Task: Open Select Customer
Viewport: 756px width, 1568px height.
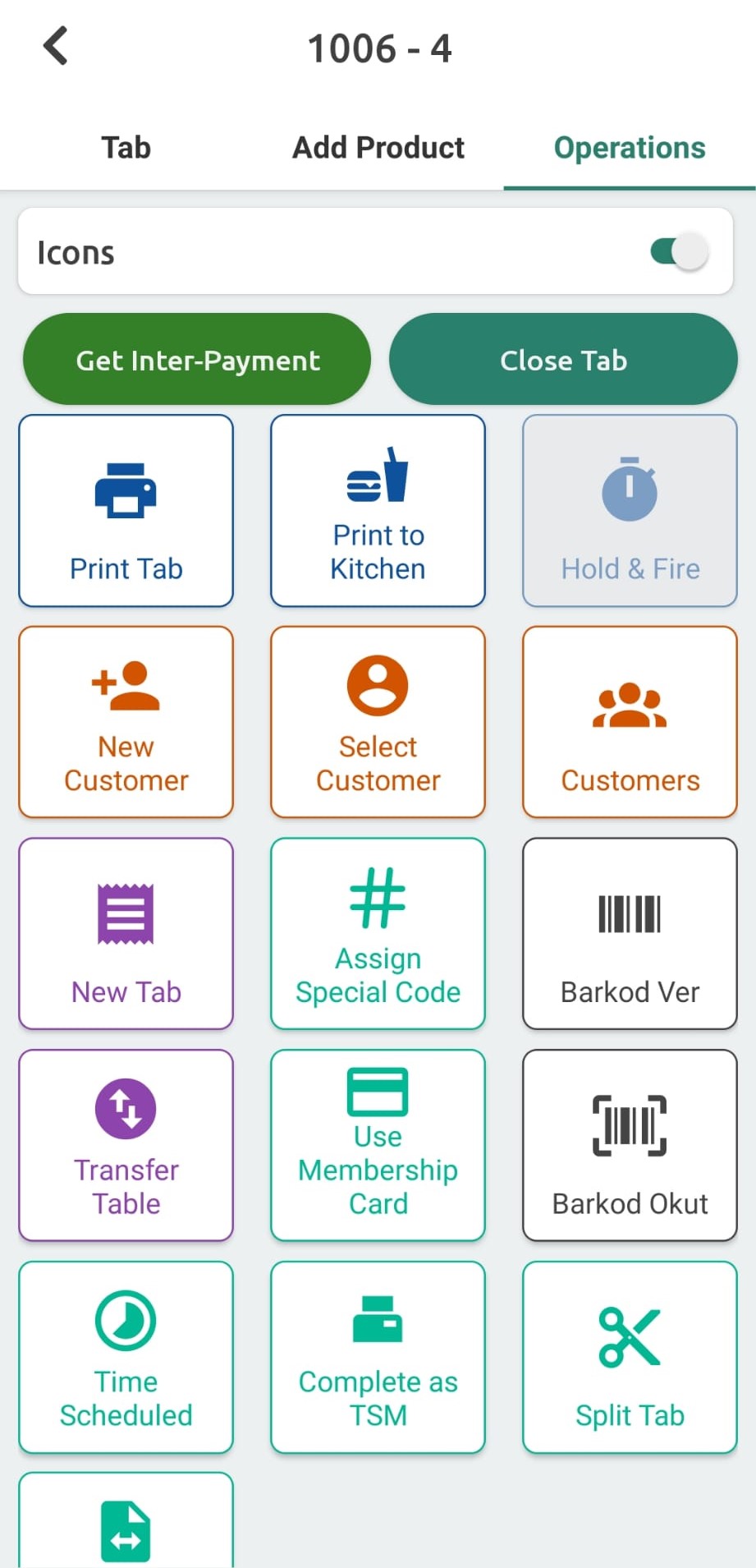Action: point(378,722)
